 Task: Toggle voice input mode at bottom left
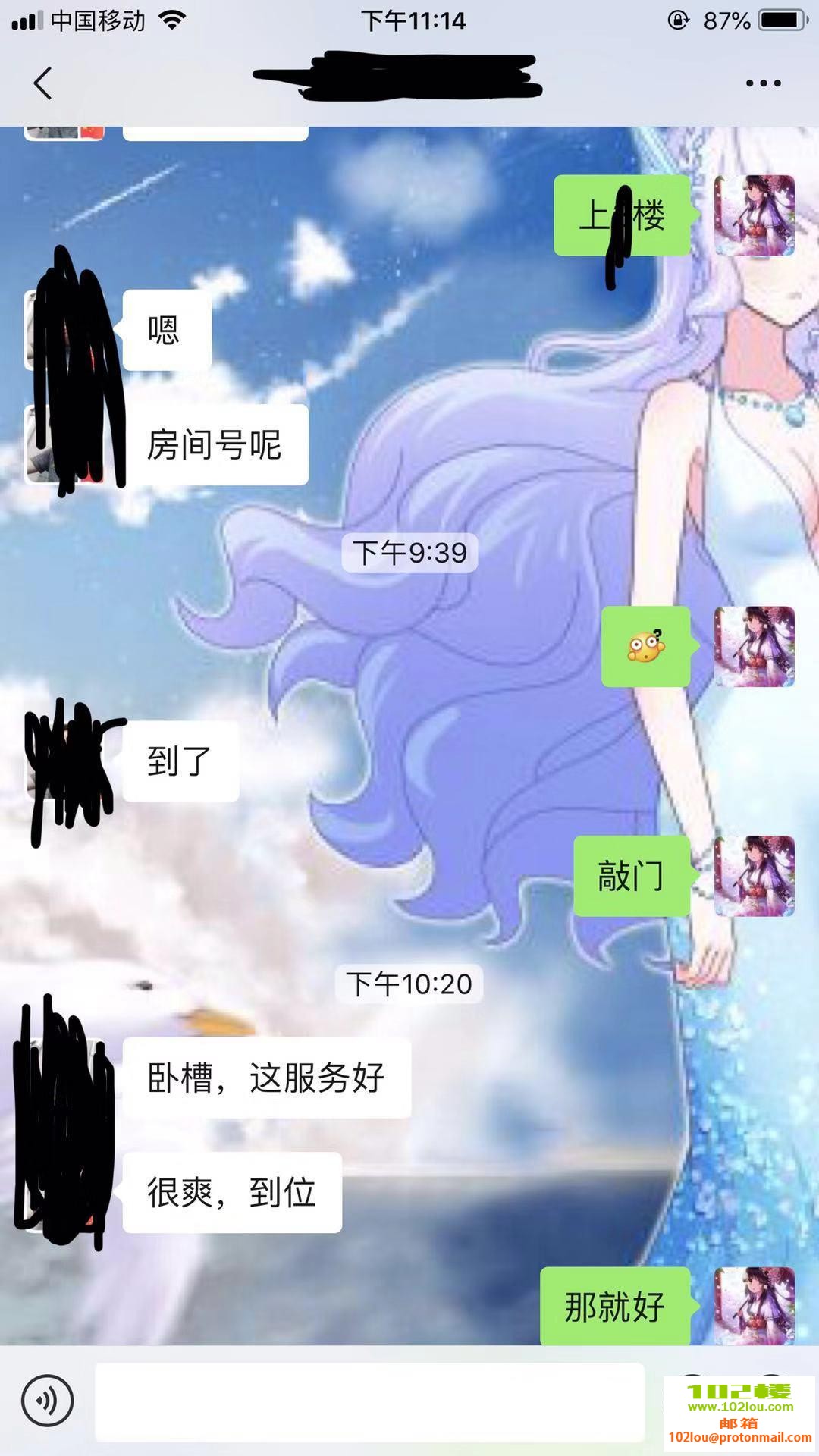48,1399
